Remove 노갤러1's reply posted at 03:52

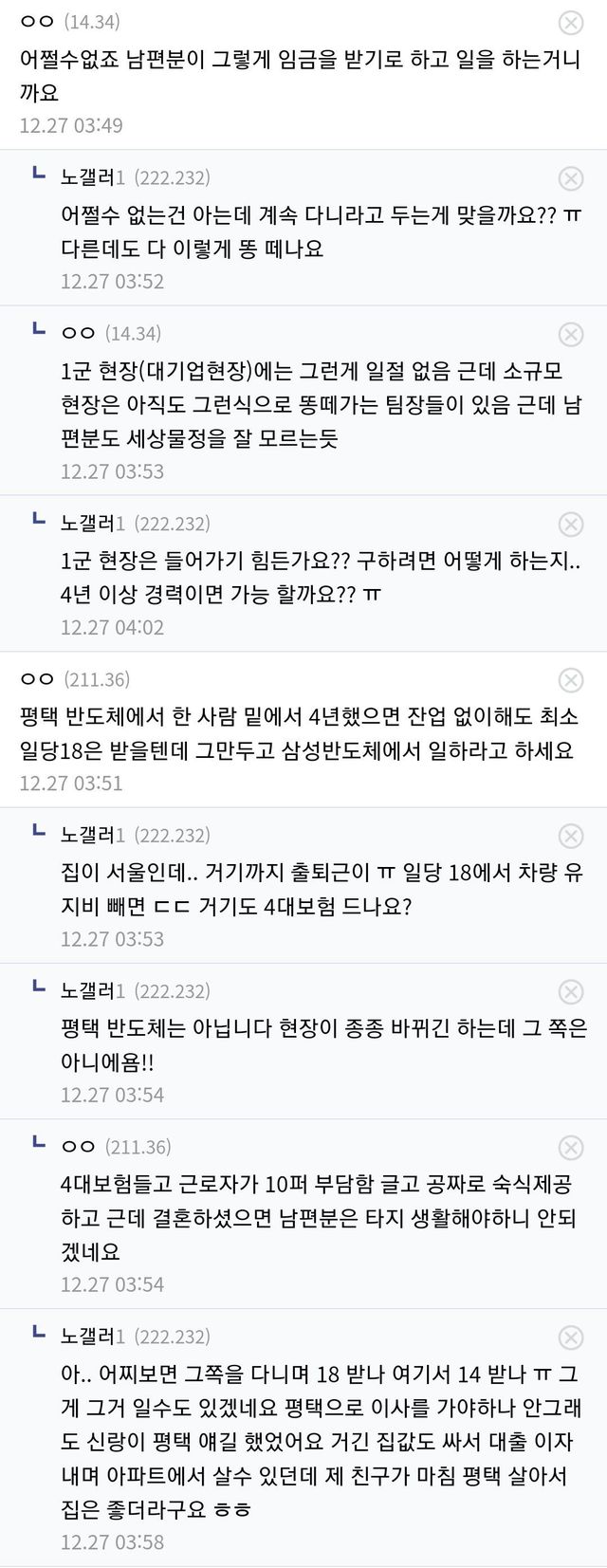tap(570, 178)
